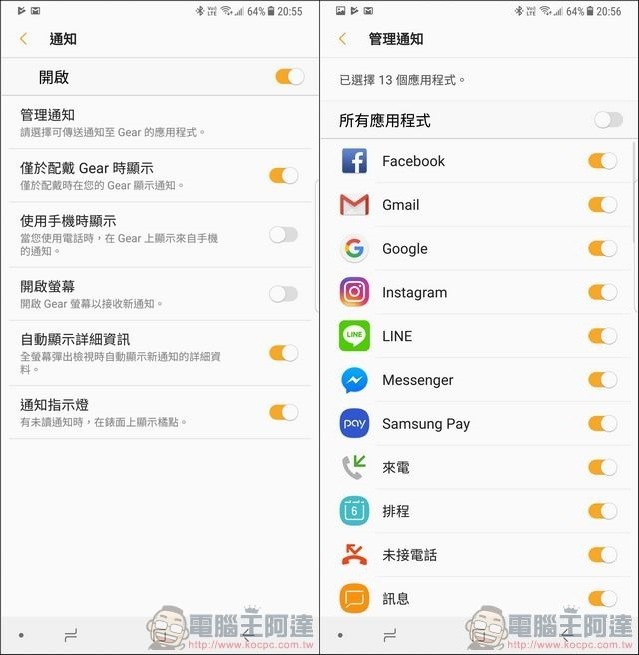Viewport: 639px width, 655px height.
Task: Disable 未接電話 notifications
Action: coord(602,555)
